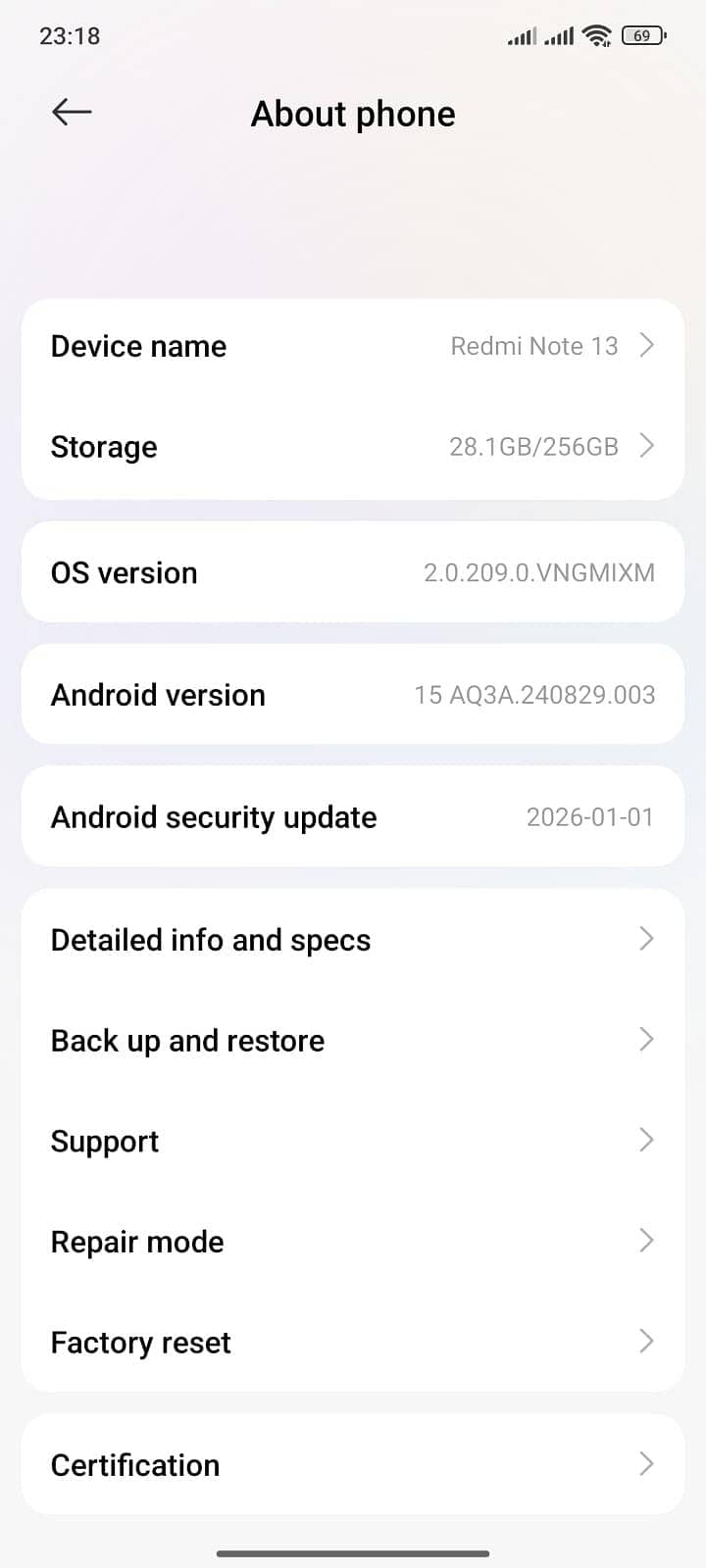Expand Detailed info and specs
The image size is (706, 1568).
coord(353,939)
